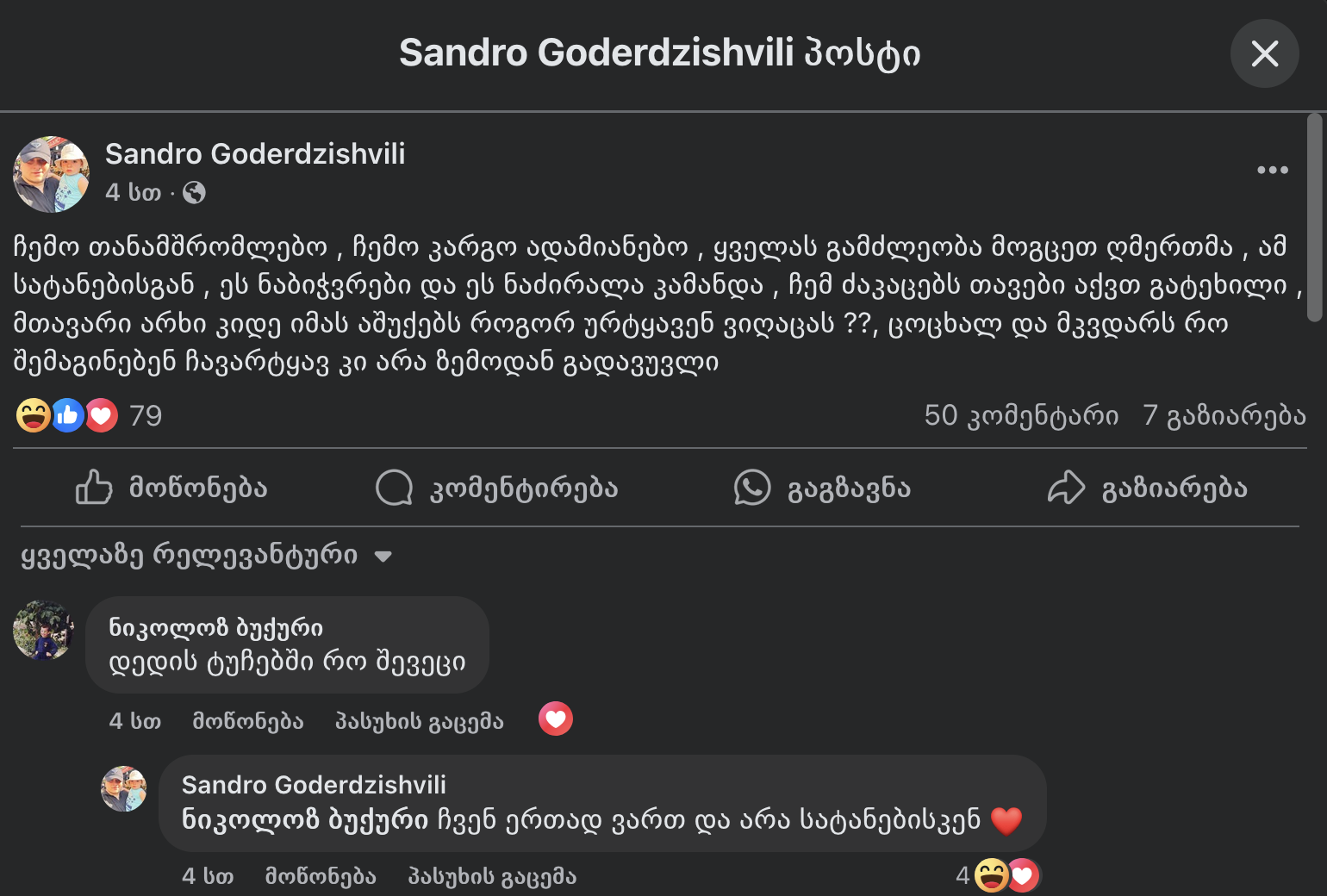This screenshot has height=896, width=1327.
Task: Like Sandro Goderdzishvili's reply comment
Action: pos(321,877)
